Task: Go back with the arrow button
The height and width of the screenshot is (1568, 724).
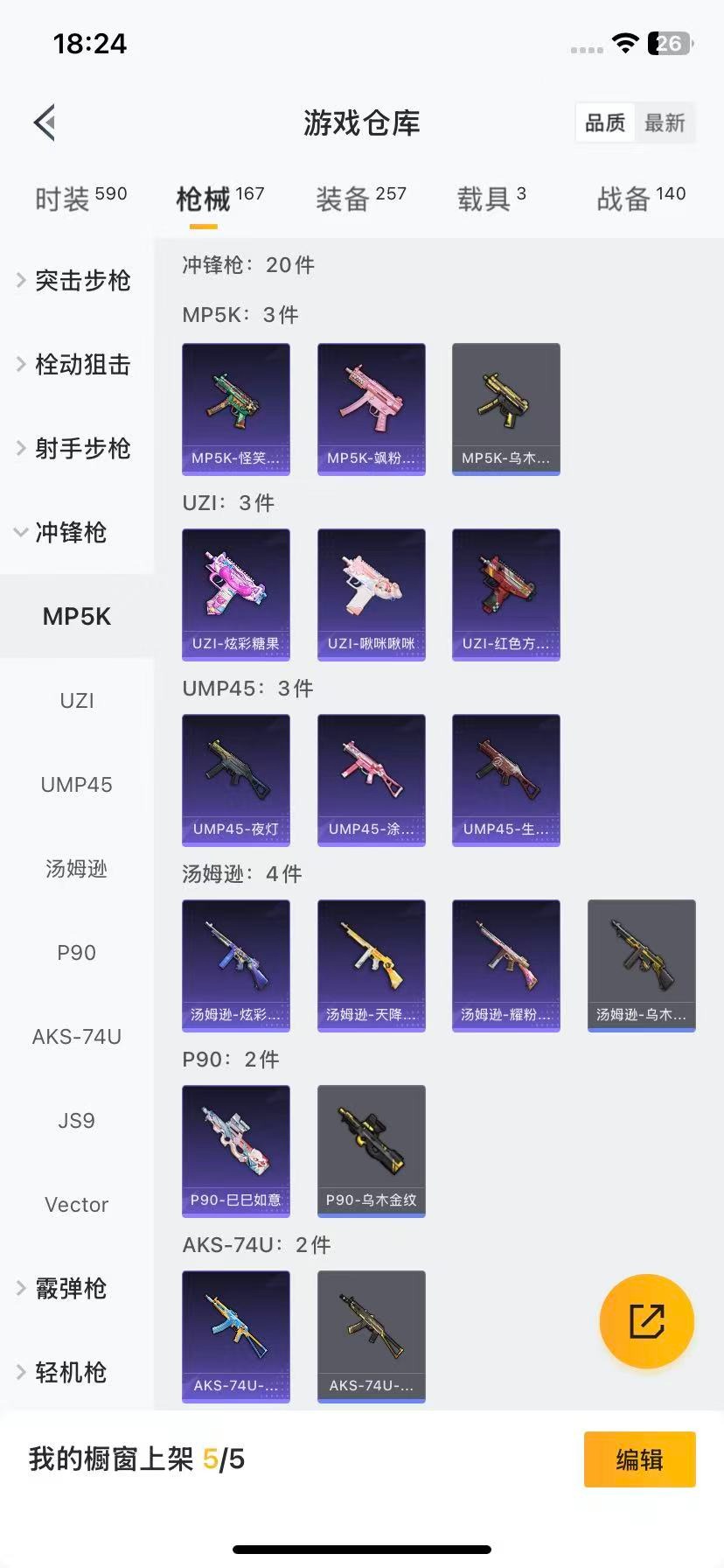Action: (45, 122)
